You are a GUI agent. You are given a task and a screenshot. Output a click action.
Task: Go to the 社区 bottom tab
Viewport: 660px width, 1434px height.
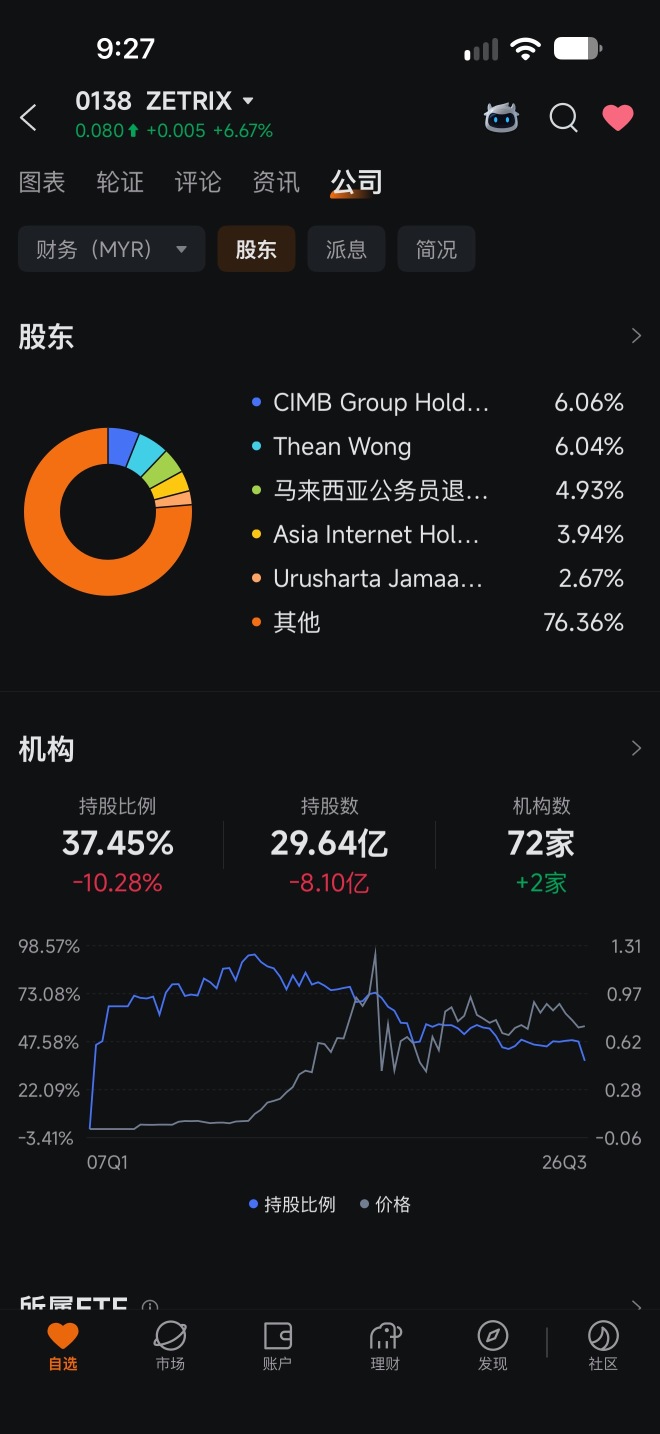tap(603, 1346)
